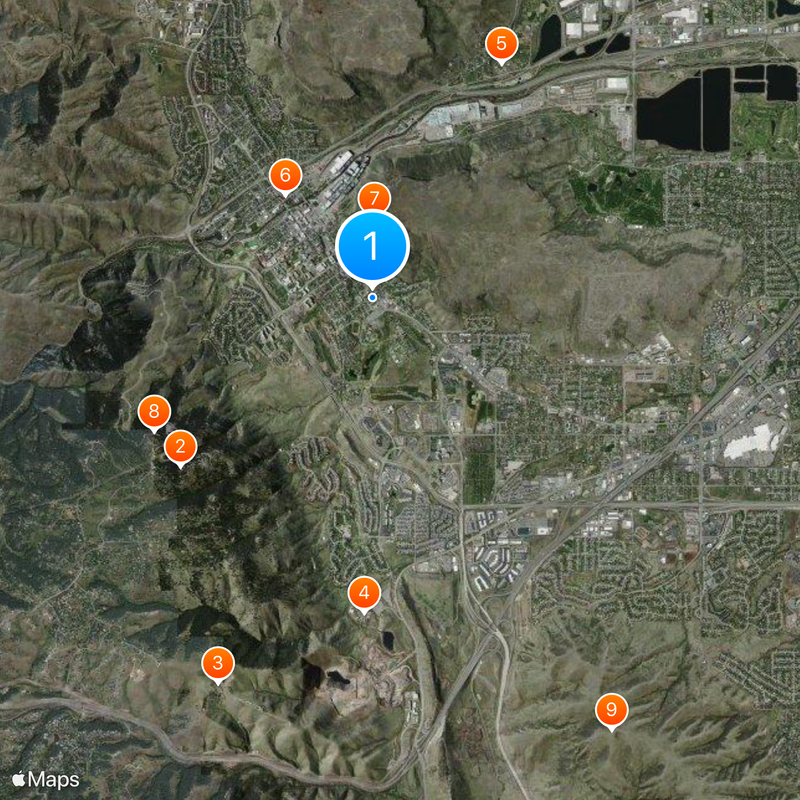Viewport: 800px width, 800px height.
Task: Select the large blue pin numbered 1
Action: tap(372, 246)
